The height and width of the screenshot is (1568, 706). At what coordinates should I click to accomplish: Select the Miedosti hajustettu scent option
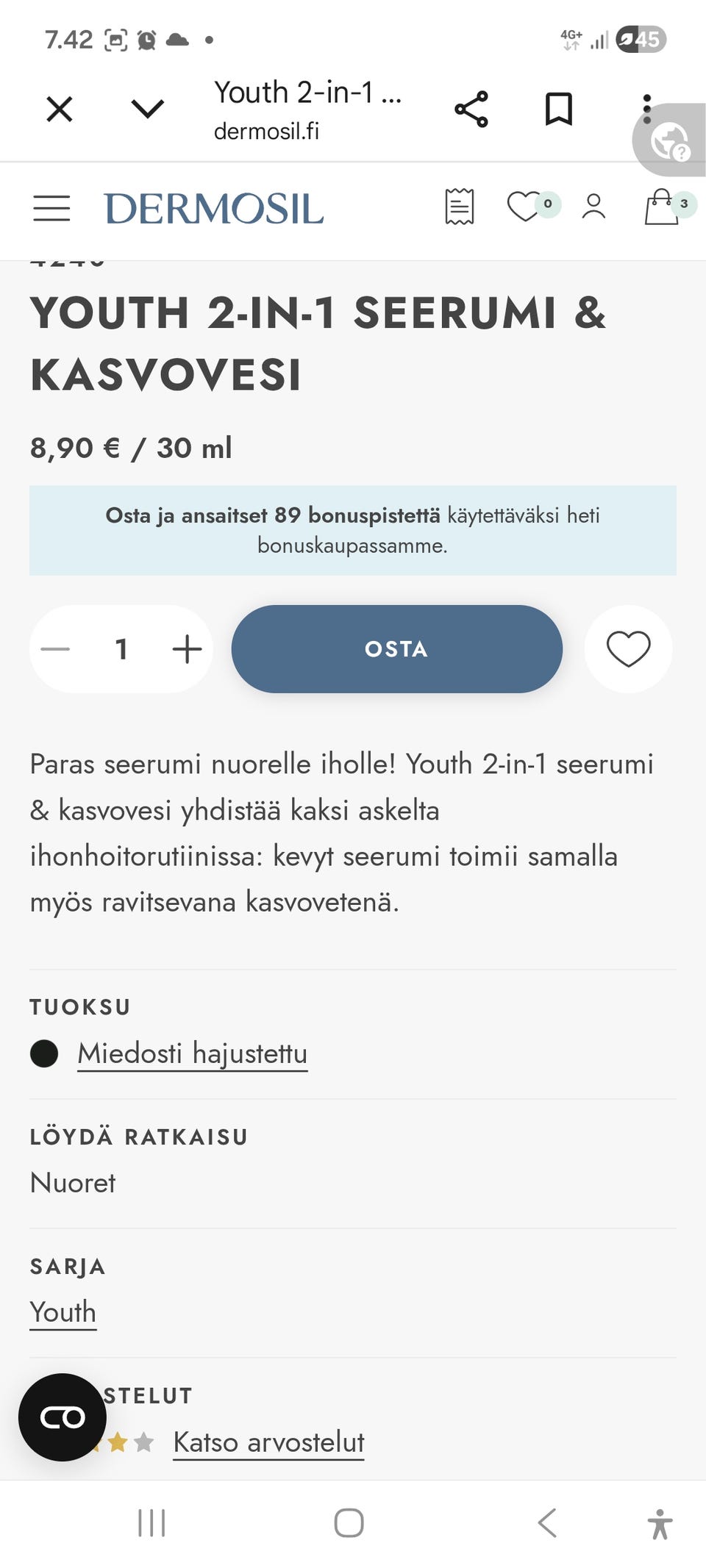click(x=192, y=1053)
